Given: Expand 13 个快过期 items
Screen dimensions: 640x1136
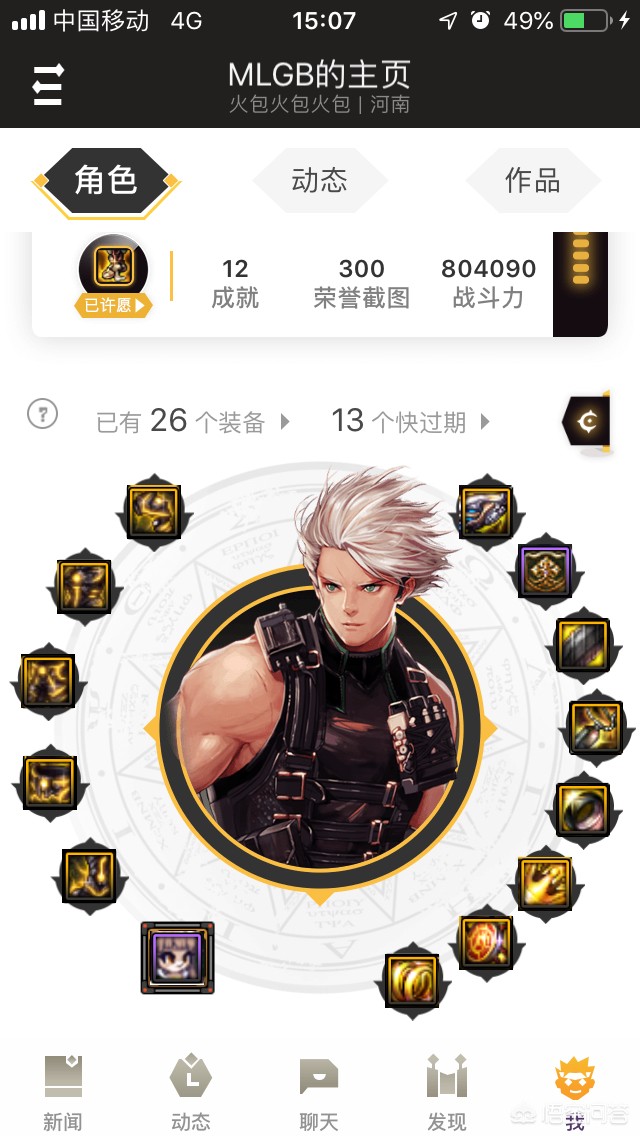Looking at the screenshot, I should point(411,422).
